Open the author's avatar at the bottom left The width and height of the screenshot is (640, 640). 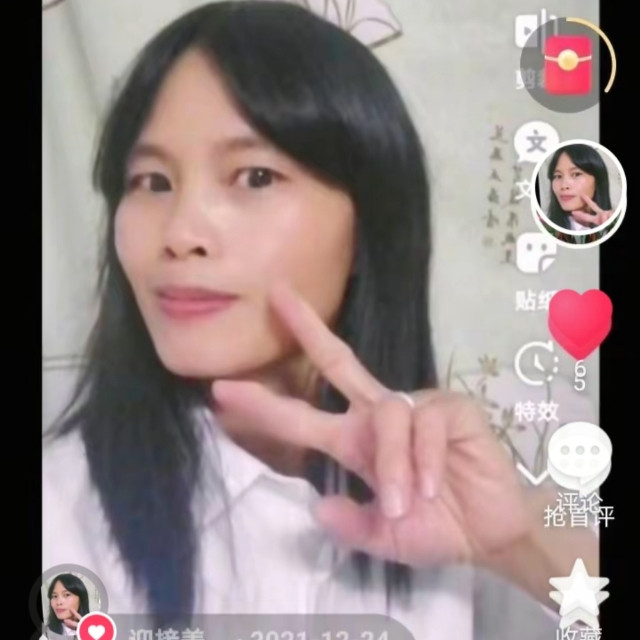68,604
